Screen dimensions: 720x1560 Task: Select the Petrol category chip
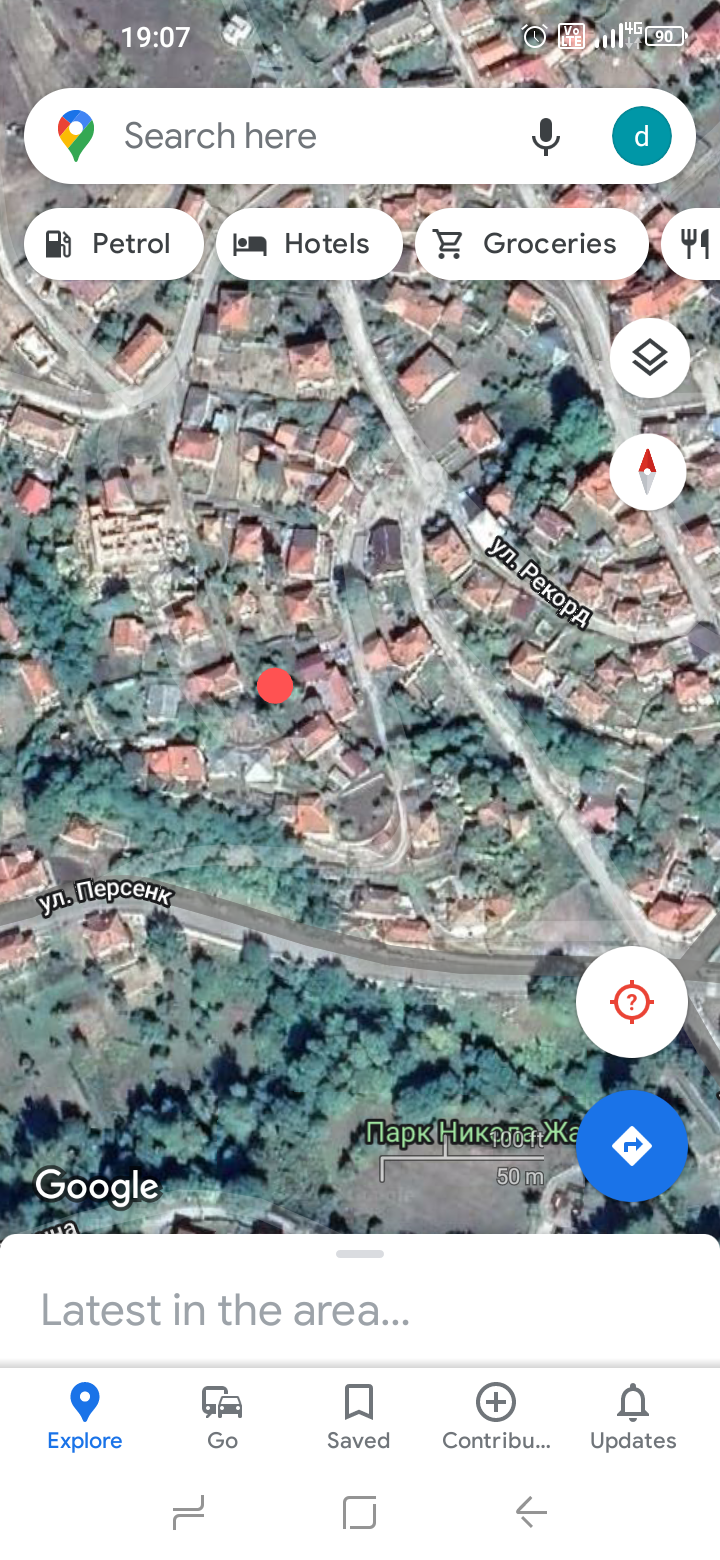113,243
